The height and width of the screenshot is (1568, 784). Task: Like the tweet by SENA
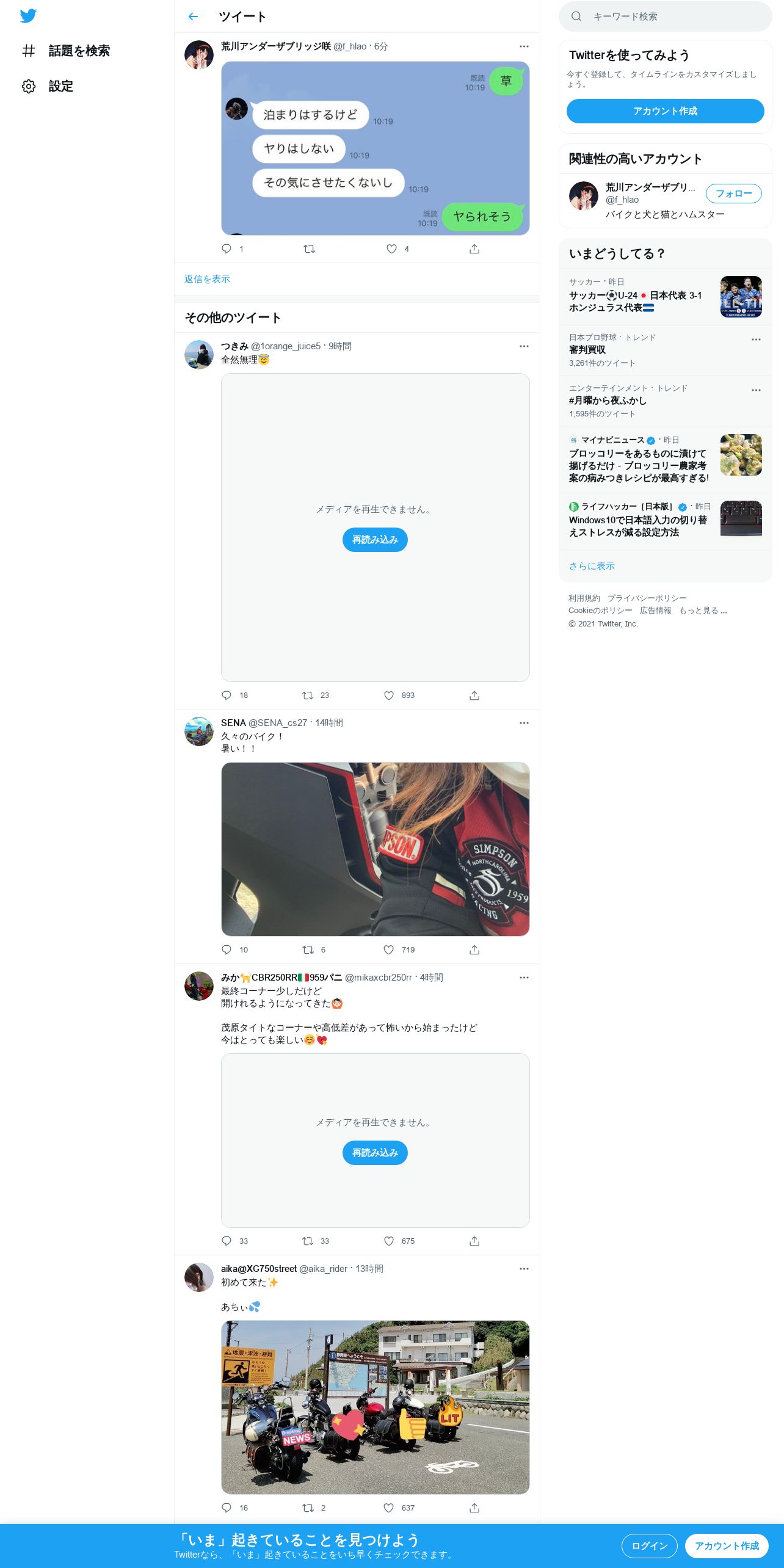[389, 950]
